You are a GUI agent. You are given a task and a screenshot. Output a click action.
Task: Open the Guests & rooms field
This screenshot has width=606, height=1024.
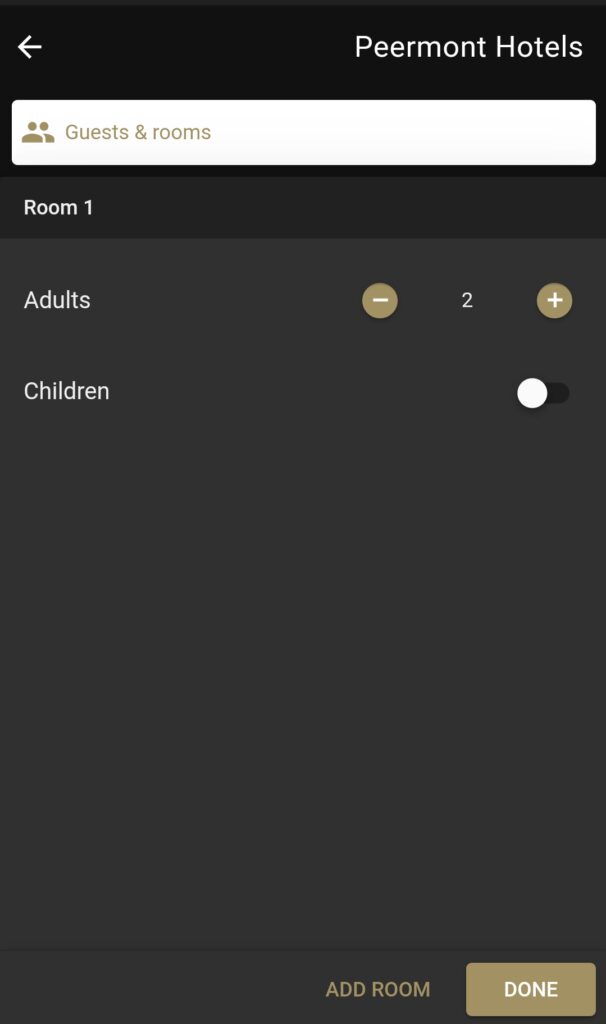[304, 133]
